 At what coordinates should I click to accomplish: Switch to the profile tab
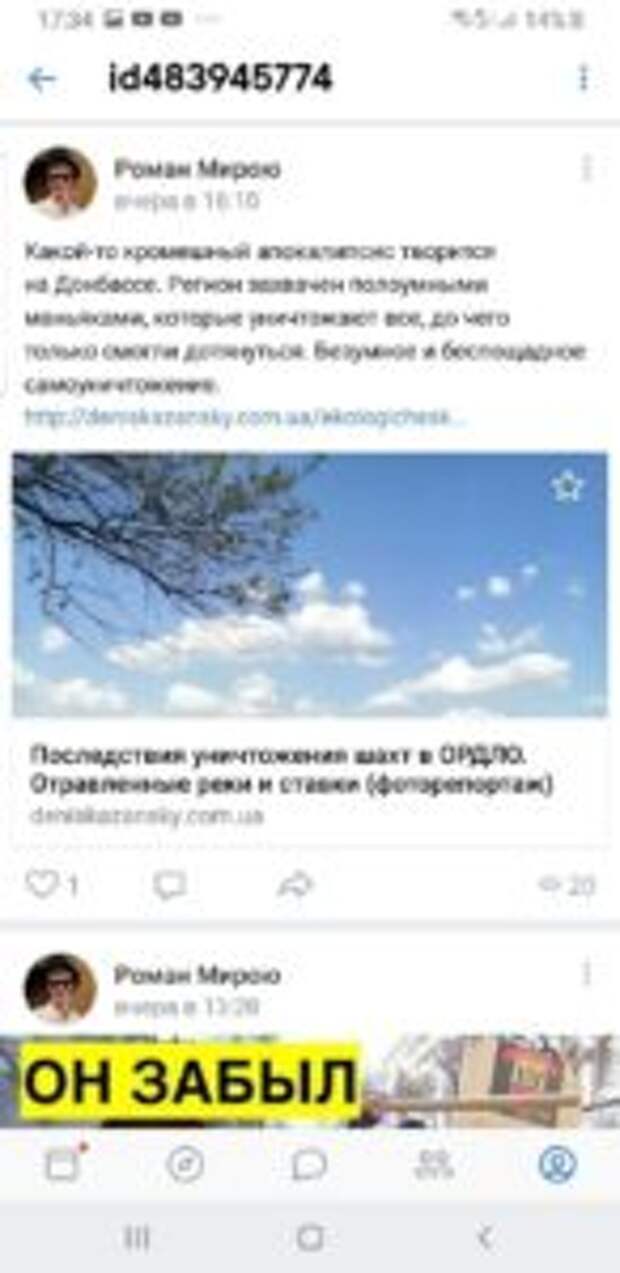click(x=557, y=1164)
